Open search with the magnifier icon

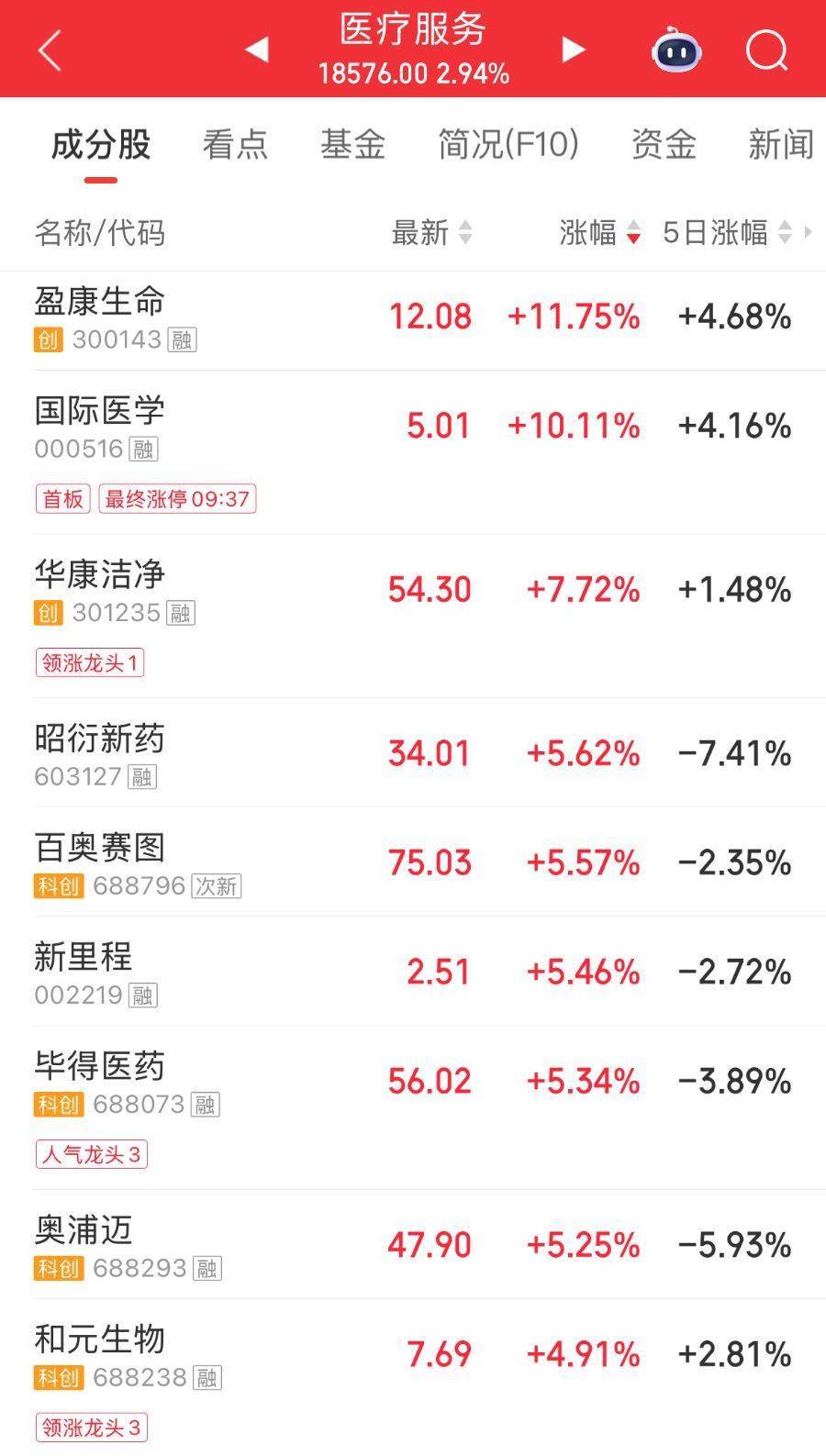766,50
